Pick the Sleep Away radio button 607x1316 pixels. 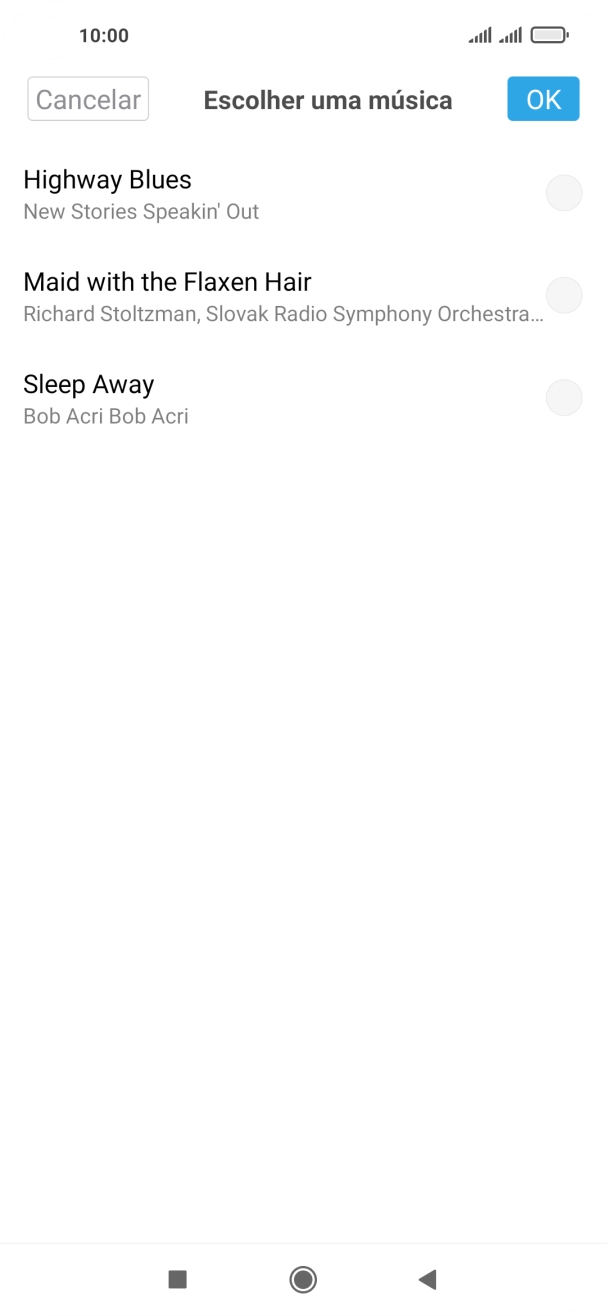coord(564,398)
